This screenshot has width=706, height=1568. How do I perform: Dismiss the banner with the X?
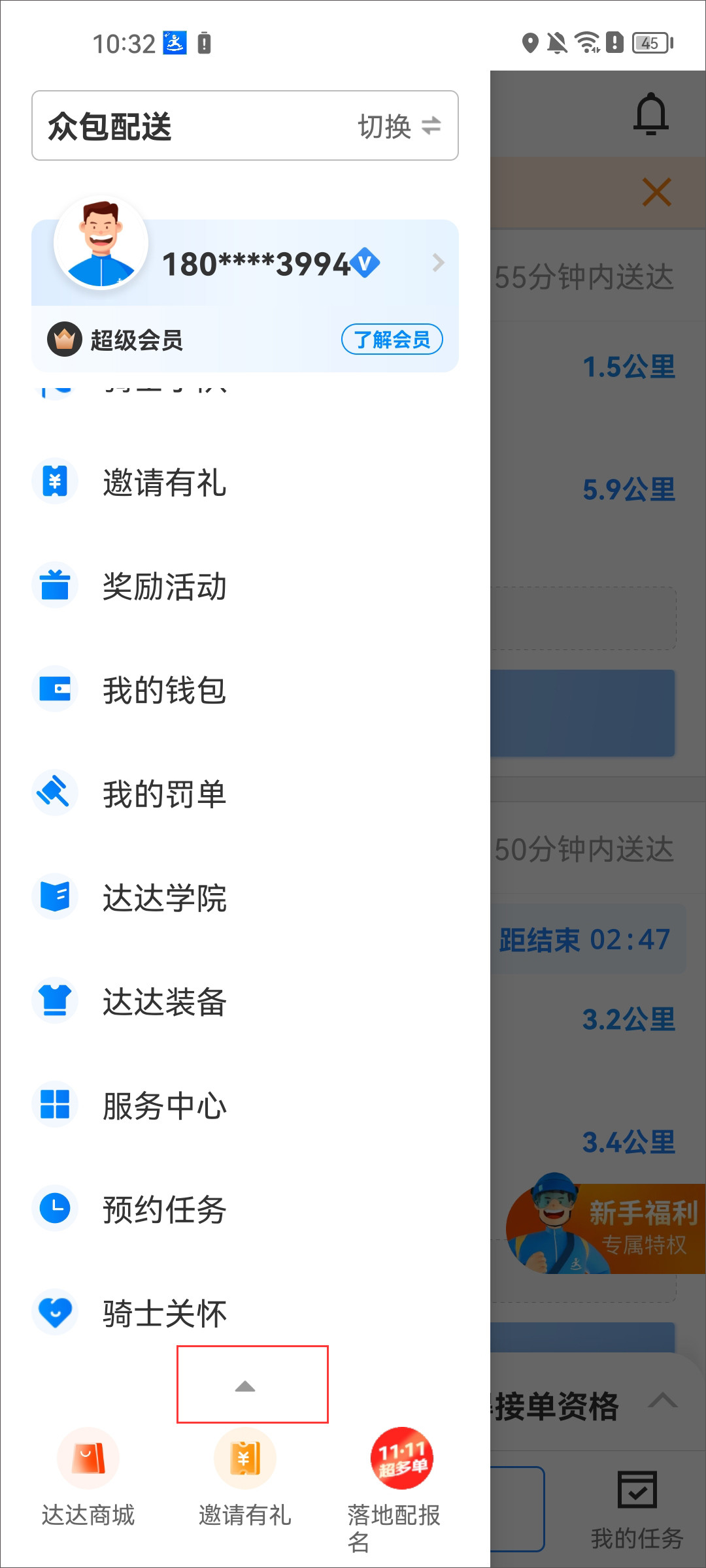coord(657,191)
